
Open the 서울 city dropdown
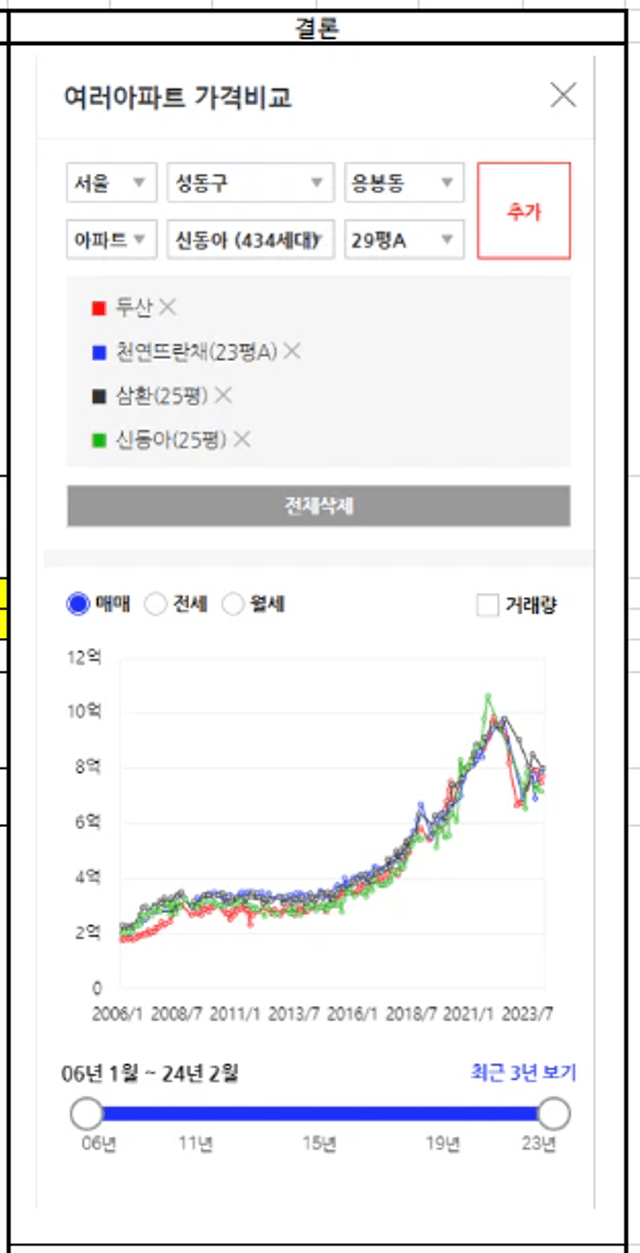(x=111, y=183)
